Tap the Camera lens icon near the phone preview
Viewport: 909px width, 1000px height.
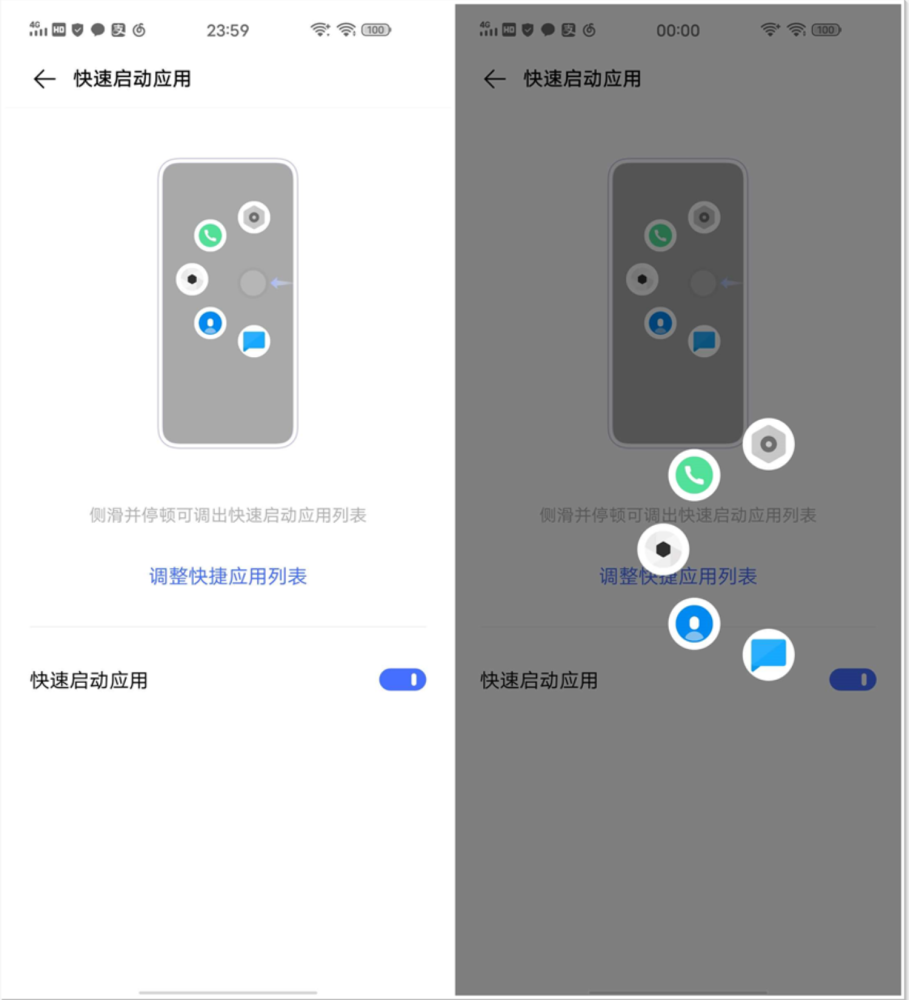[767, 443]
